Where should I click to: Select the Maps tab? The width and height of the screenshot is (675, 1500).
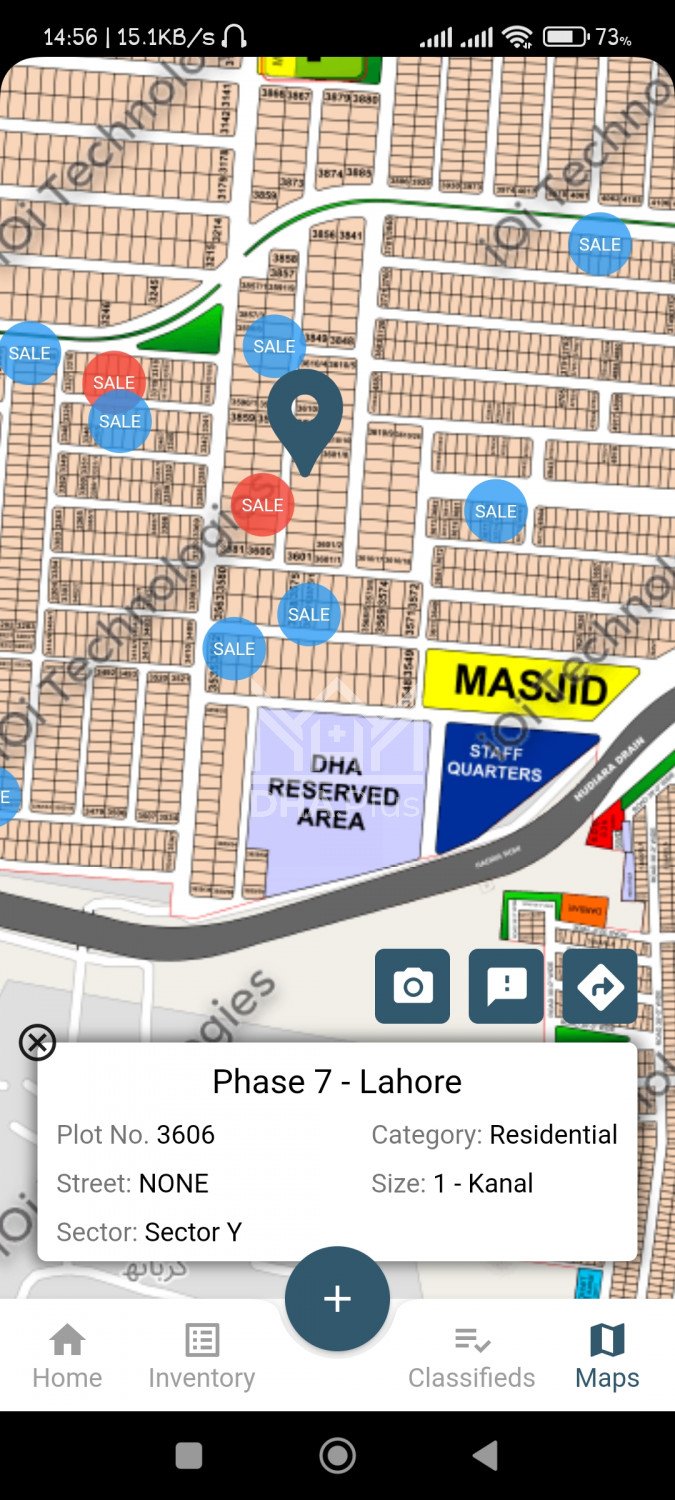[607, 1355]
